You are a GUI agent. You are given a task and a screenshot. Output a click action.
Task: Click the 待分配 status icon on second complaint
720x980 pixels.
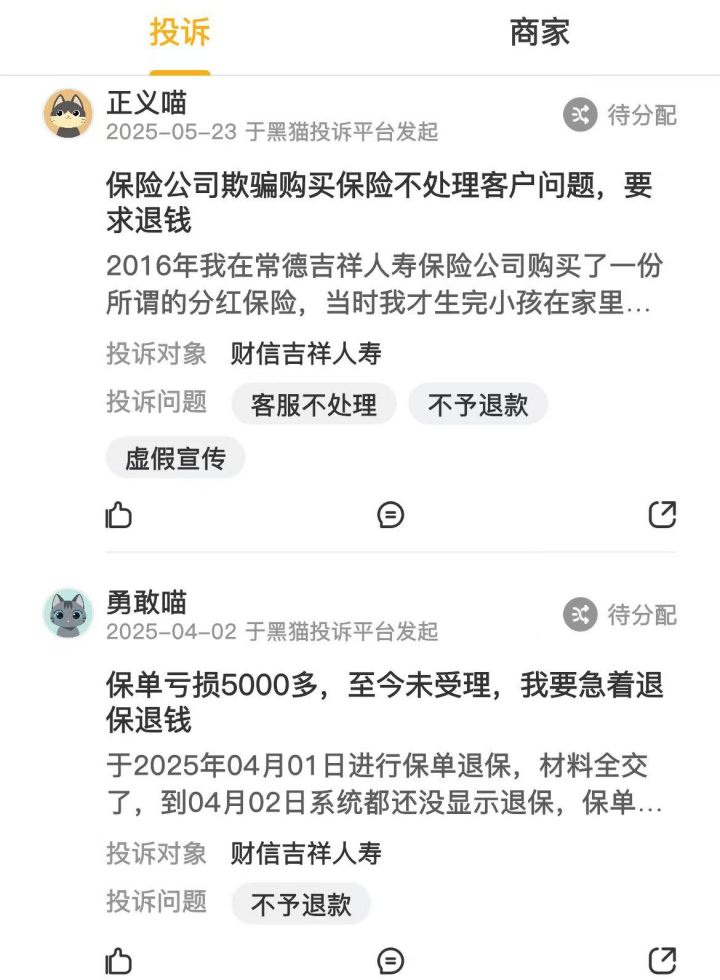click(580, 614)
